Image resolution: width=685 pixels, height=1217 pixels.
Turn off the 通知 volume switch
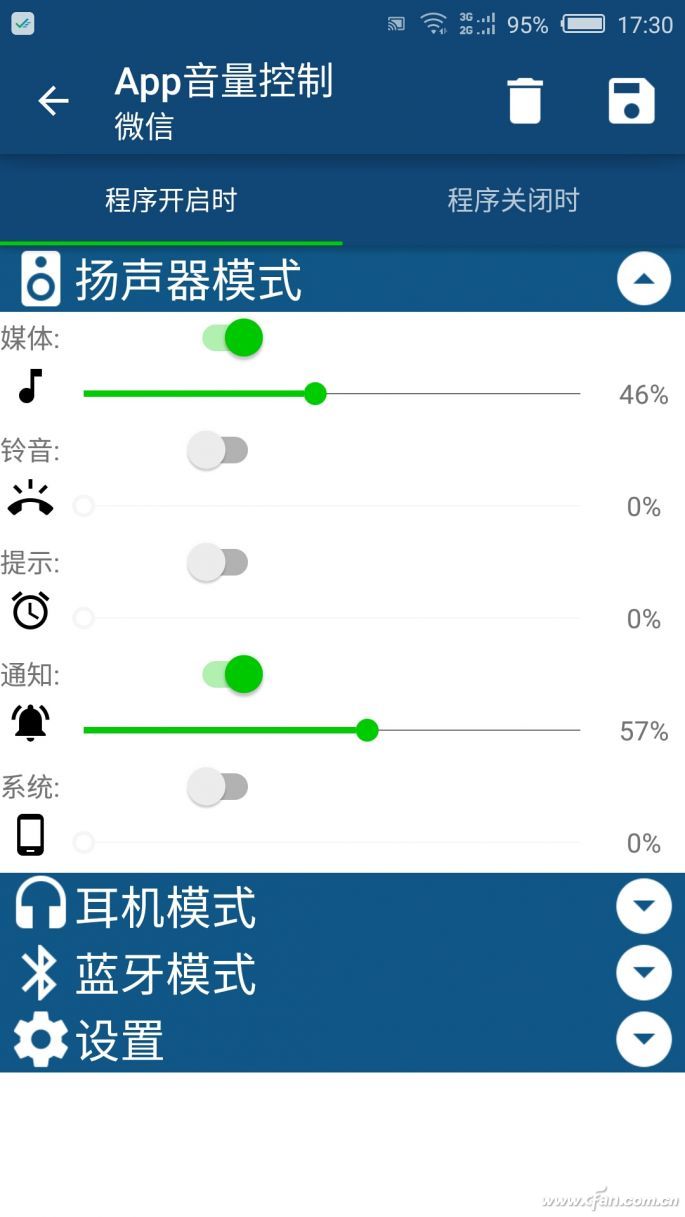point(232,675)
